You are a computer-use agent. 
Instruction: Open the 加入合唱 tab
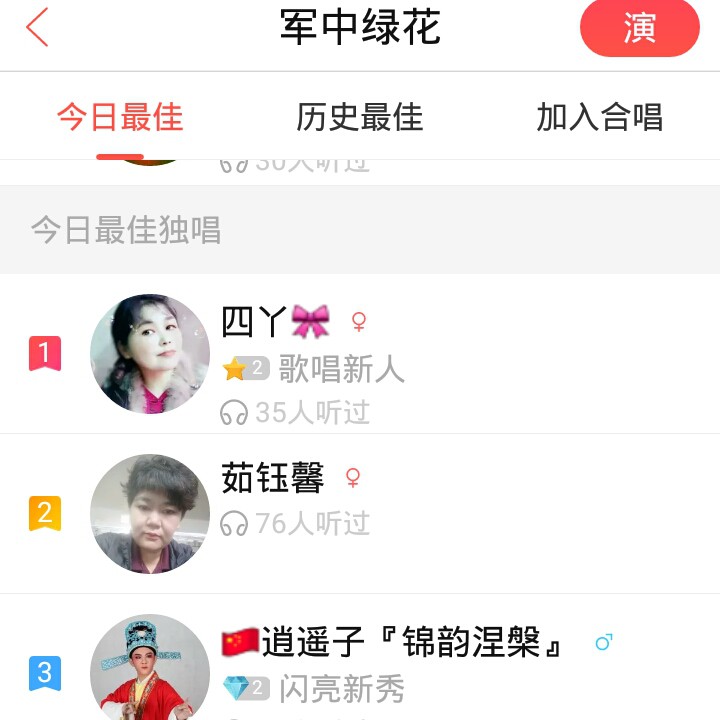(x=599, y=118)
